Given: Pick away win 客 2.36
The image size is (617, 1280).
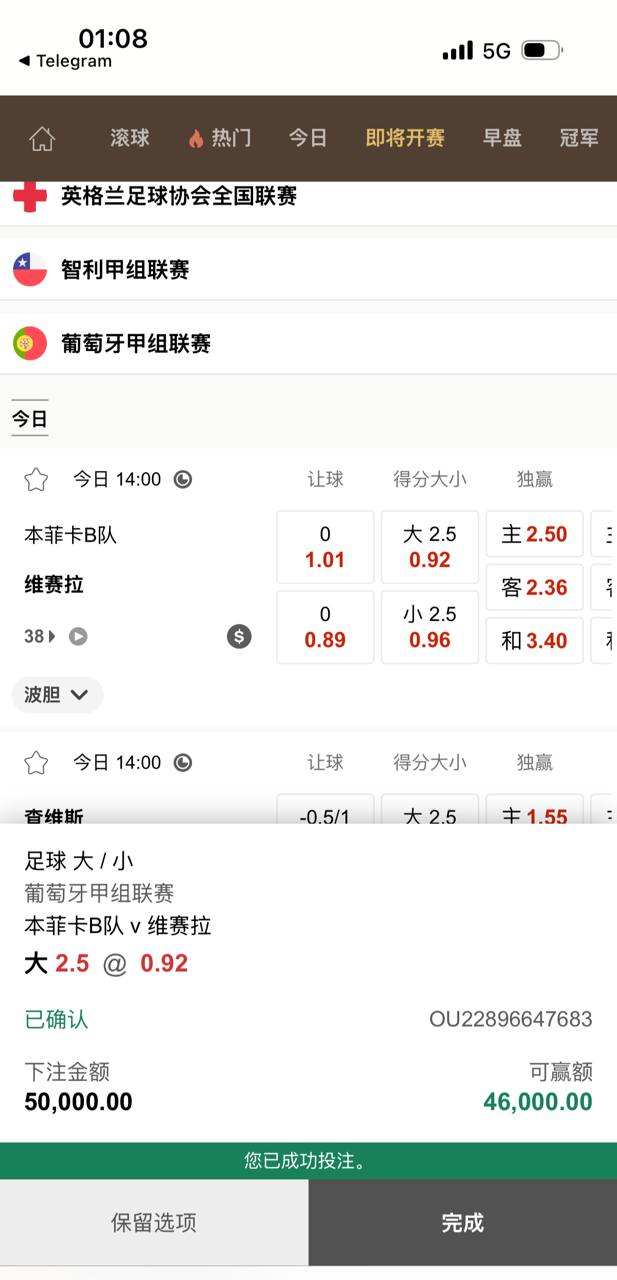Looking at the screenshot, I should point(534,588).
